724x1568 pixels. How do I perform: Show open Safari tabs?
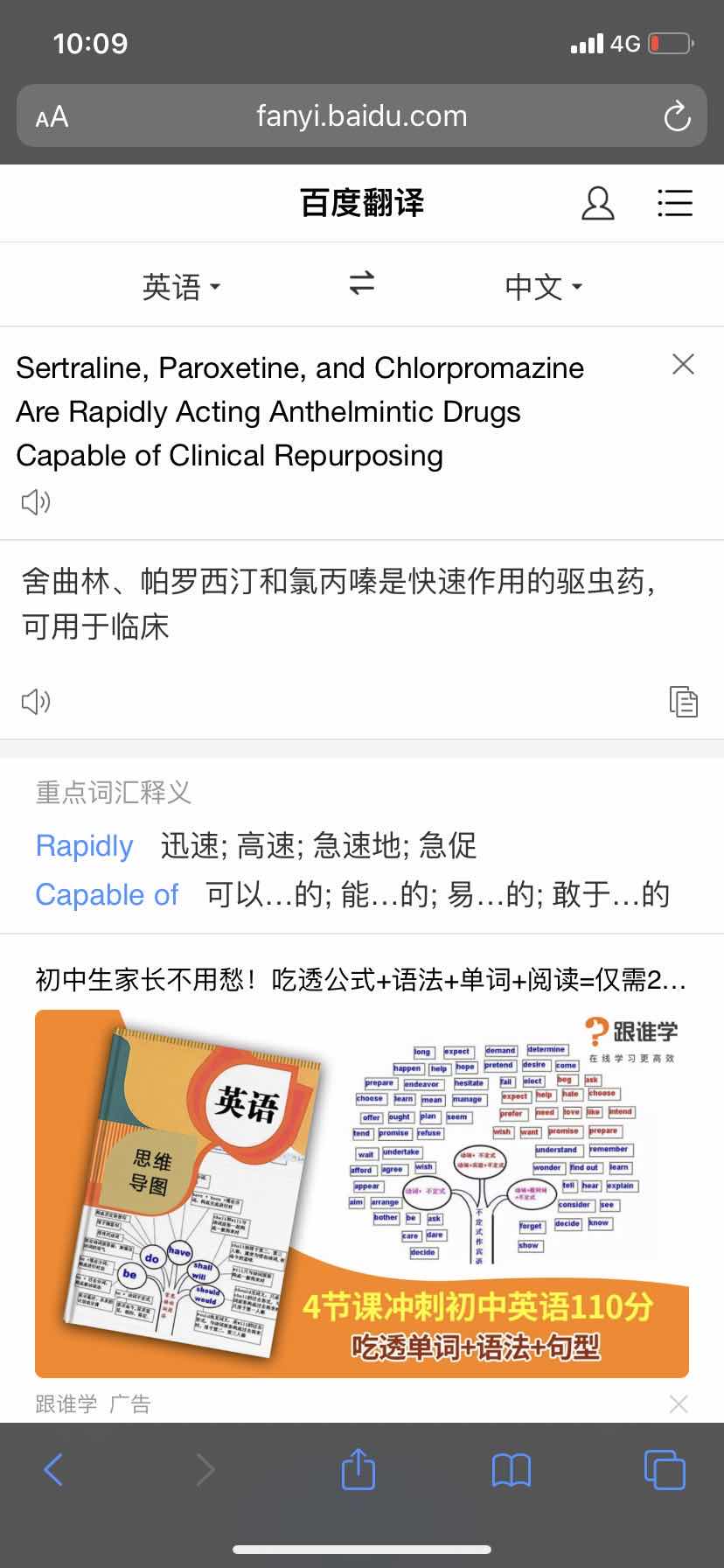pos(664,1469)
